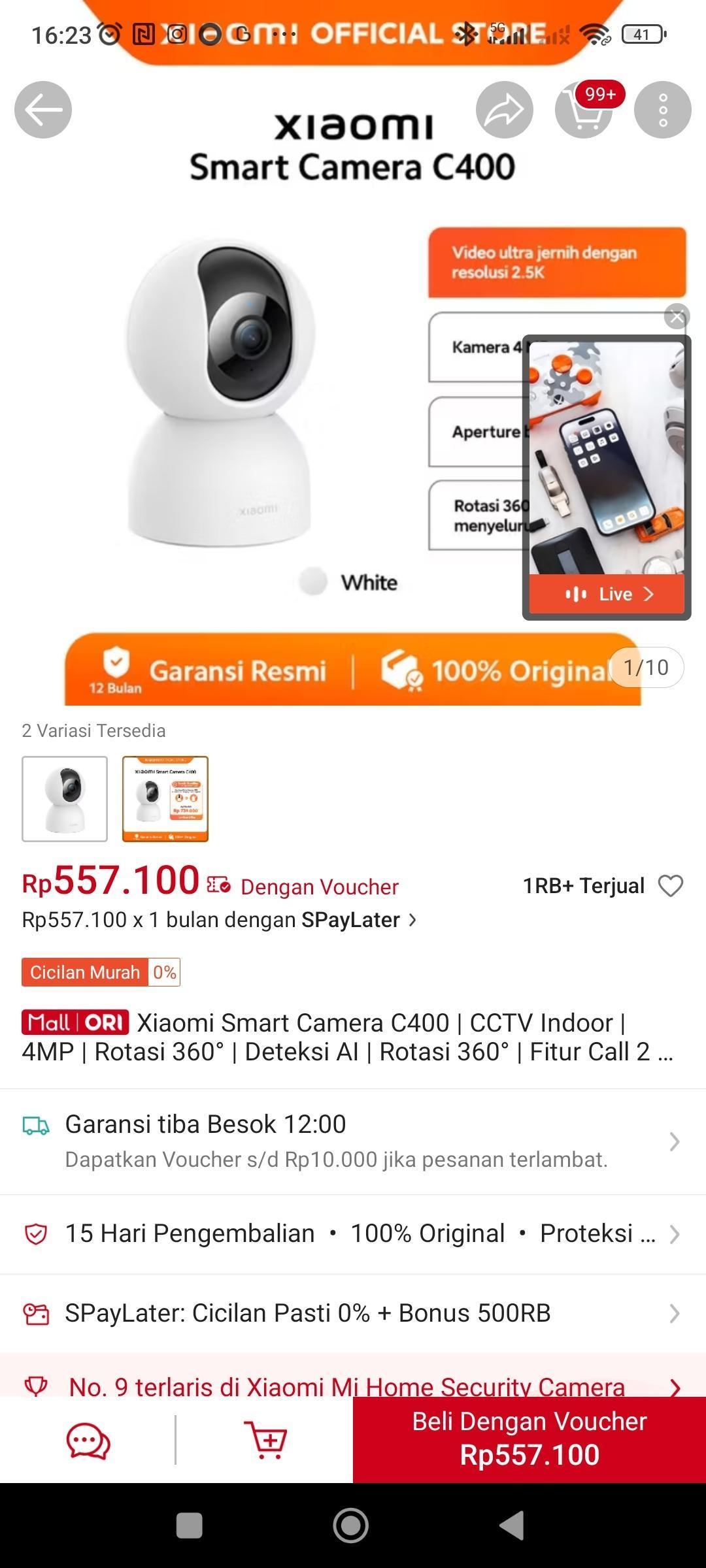
Task: Tap Beli Dengan Voucher button
Action: click(529, 1439)
